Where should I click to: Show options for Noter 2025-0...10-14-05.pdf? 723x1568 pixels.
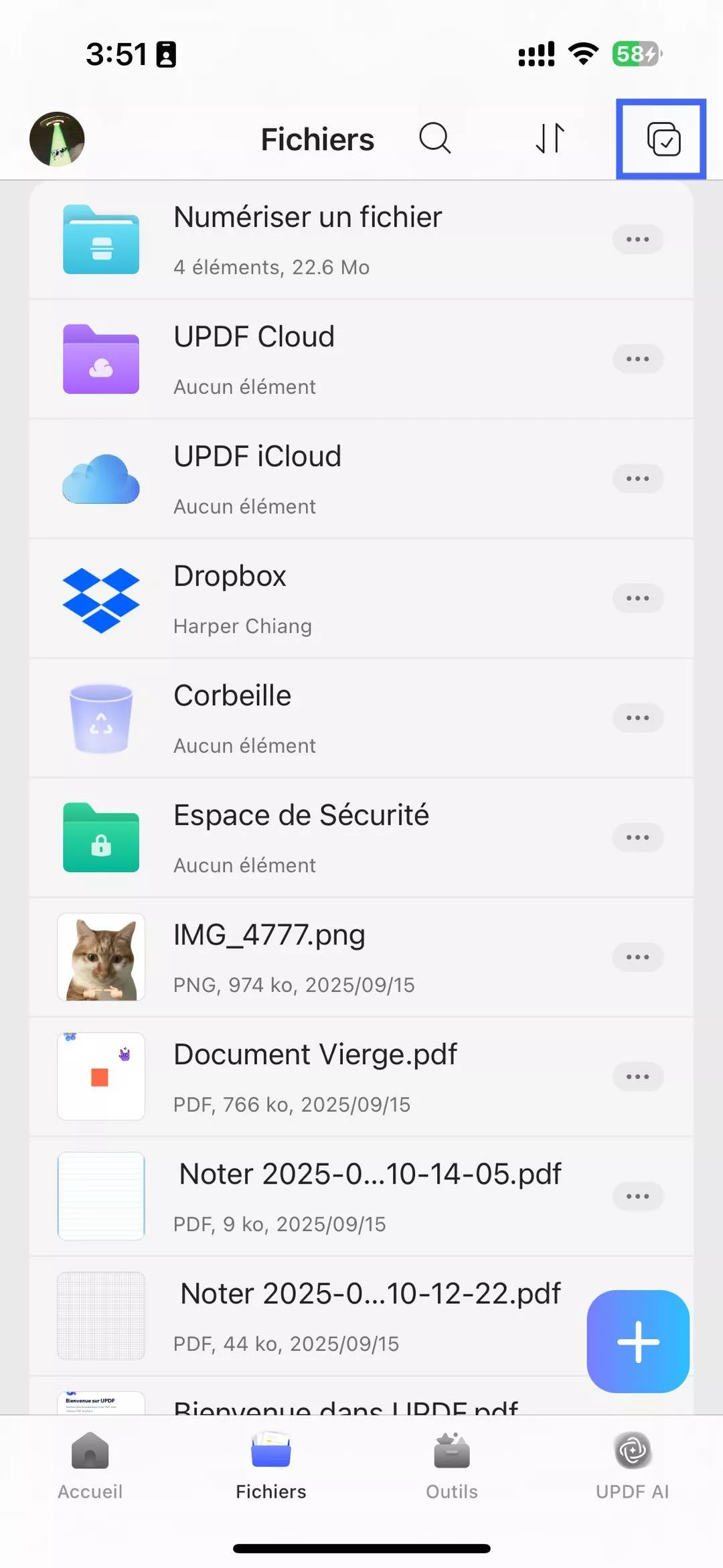tap(637, 1196)
